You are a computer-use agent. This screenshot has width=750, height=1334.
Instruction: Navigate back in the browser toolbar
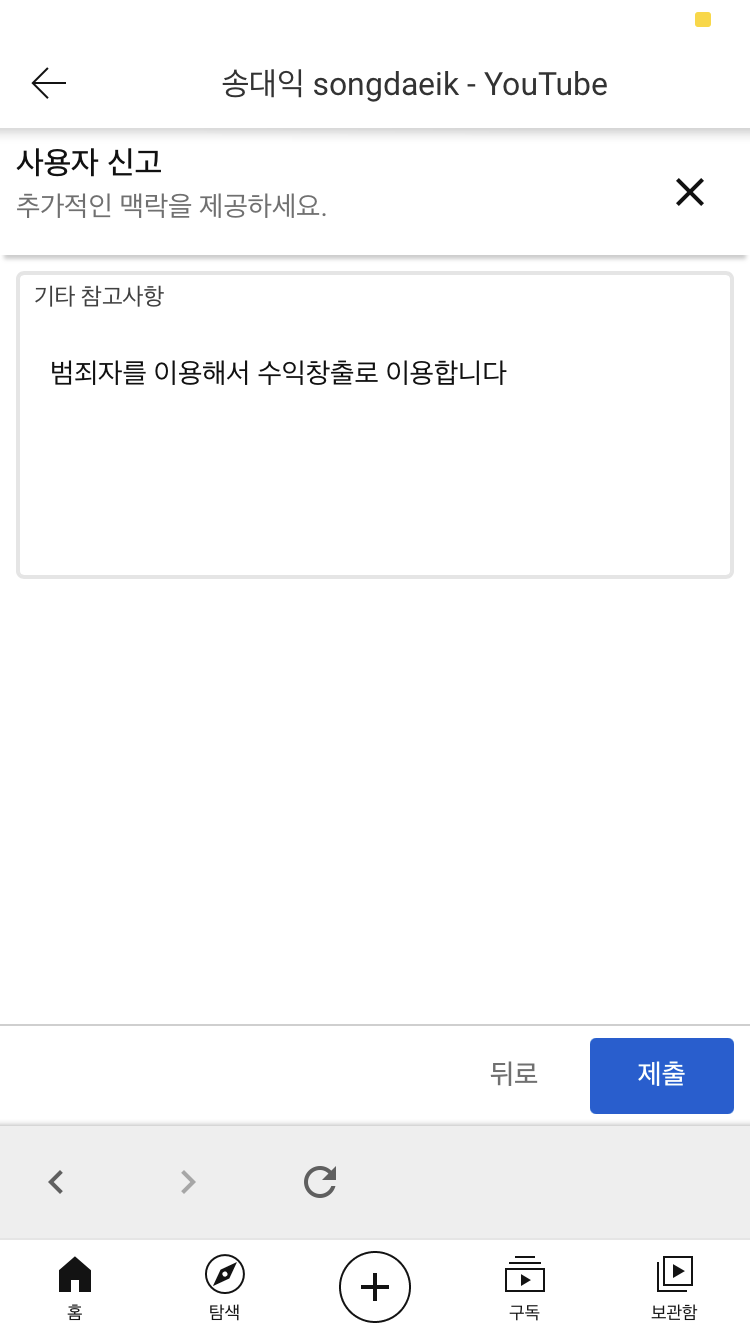click(56, 1182)
